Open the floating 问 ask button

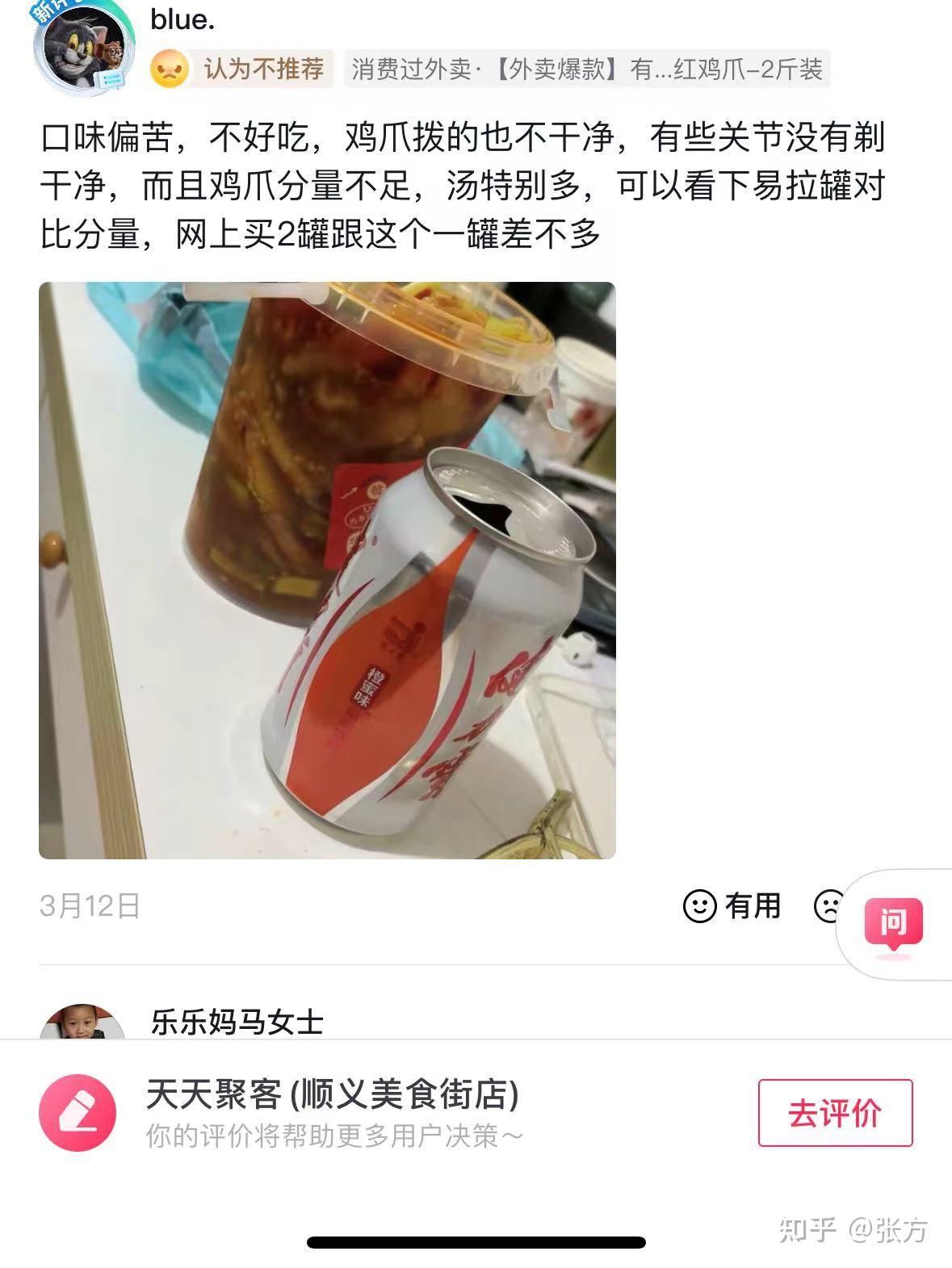(892, 923)
